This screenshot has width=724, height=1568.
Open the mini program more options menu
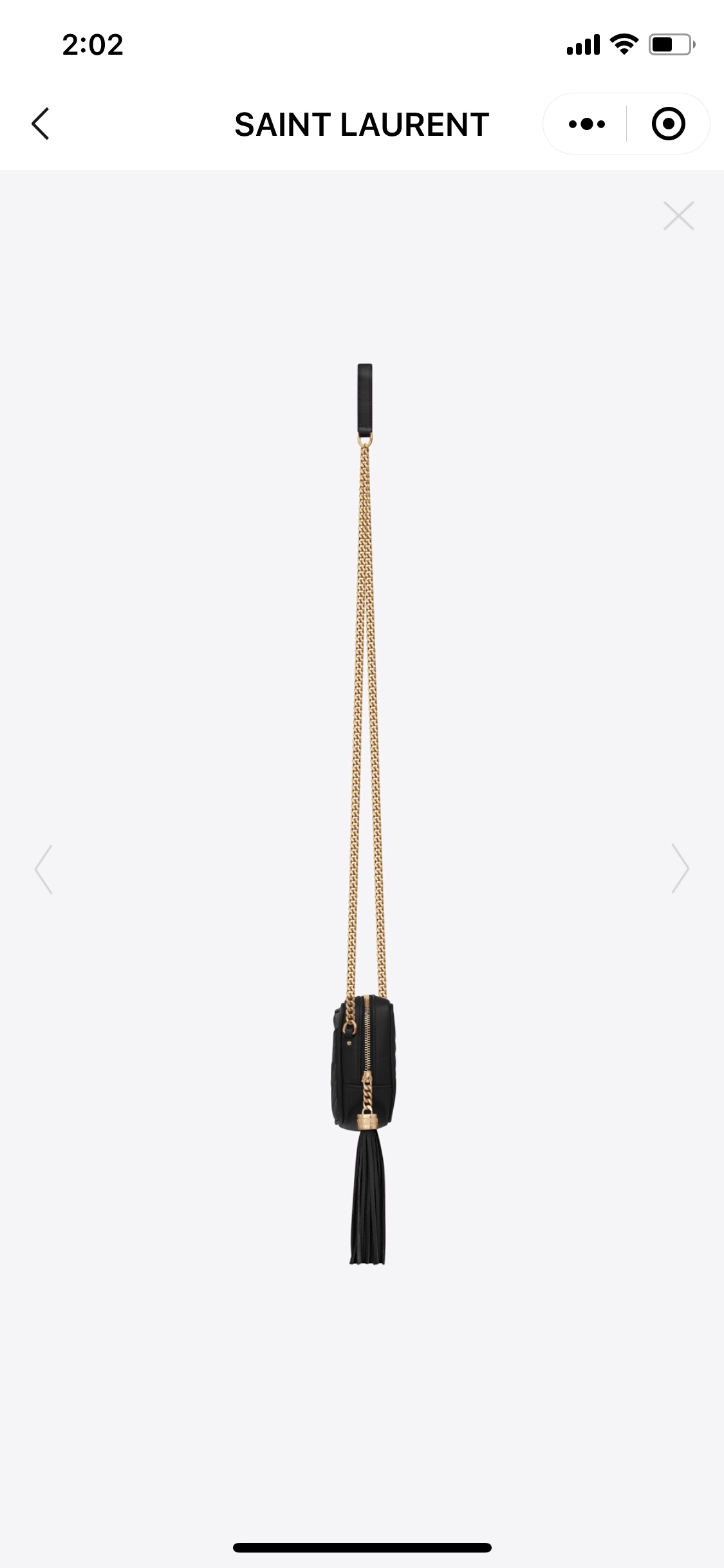586,124
